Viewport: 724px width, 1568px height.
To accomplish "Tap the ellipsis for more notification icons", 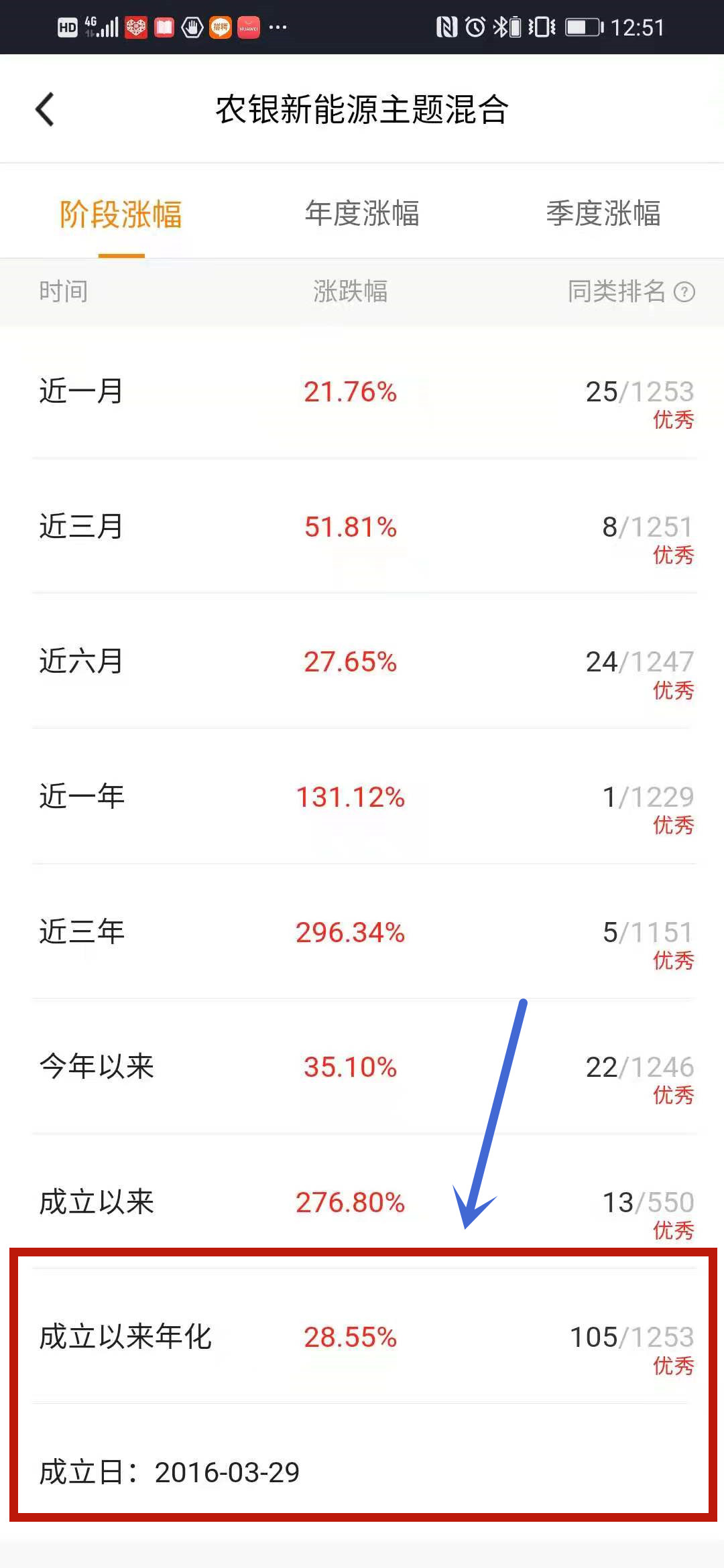I will (x=277, y=27).
